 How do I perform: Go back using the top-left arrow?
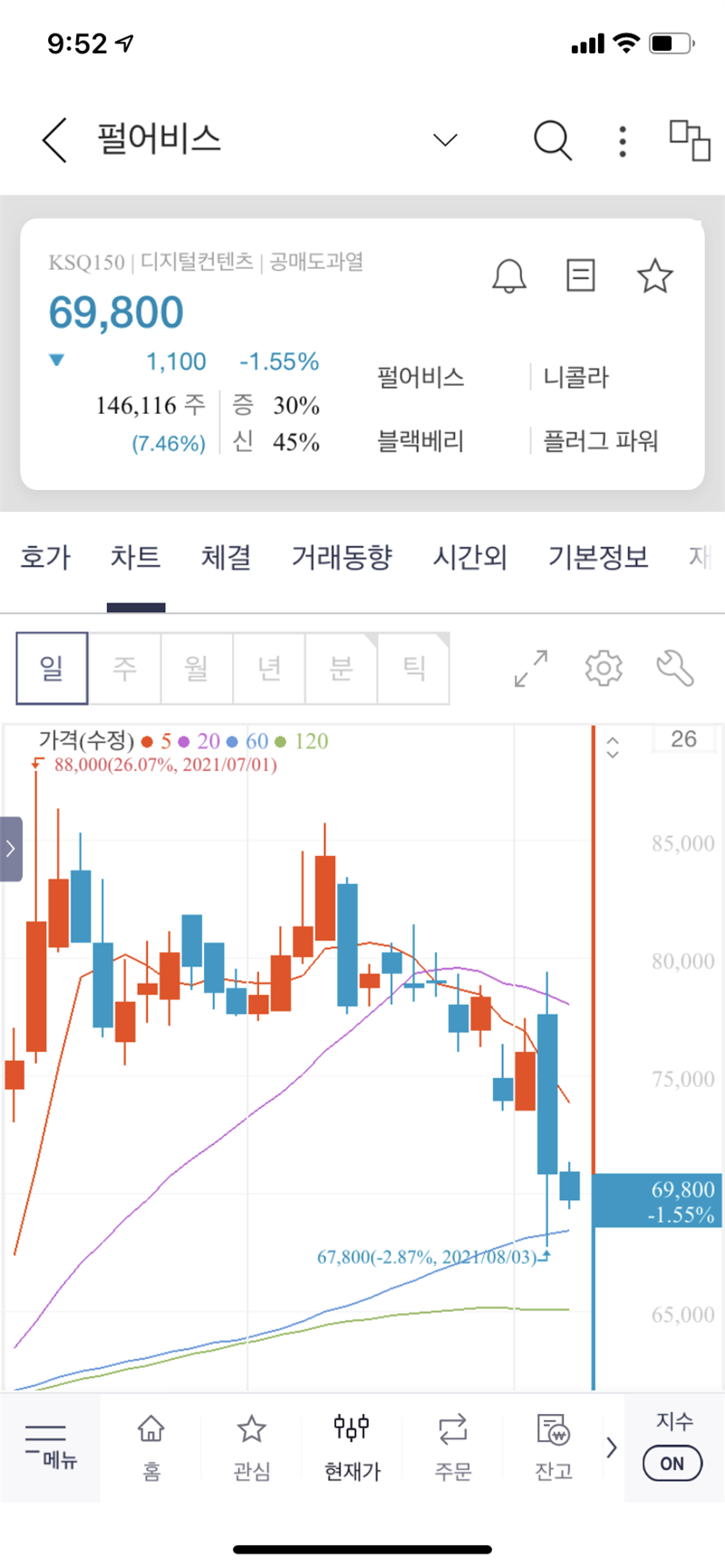[54, 140]
